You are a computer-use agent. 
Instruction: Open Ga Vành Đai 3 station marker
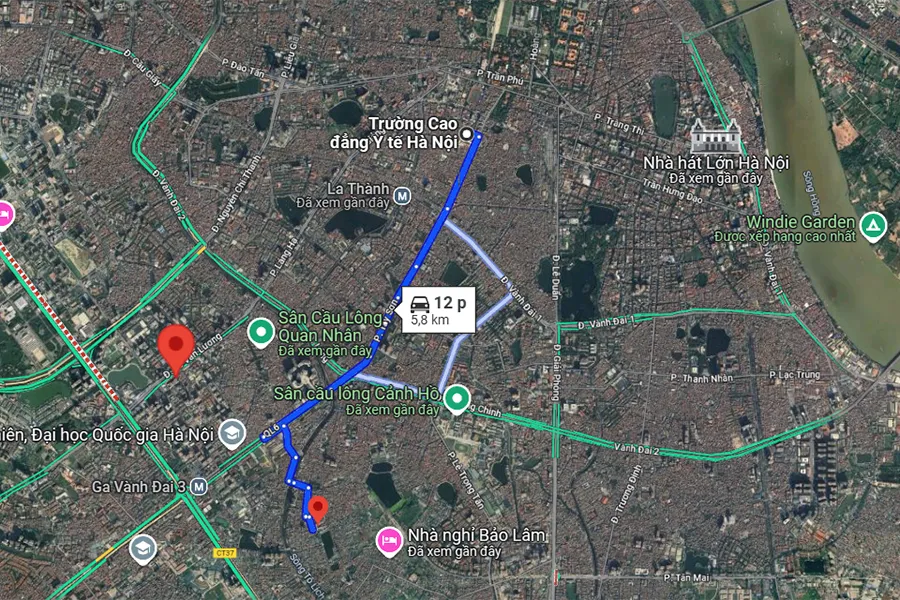point(199,486)
